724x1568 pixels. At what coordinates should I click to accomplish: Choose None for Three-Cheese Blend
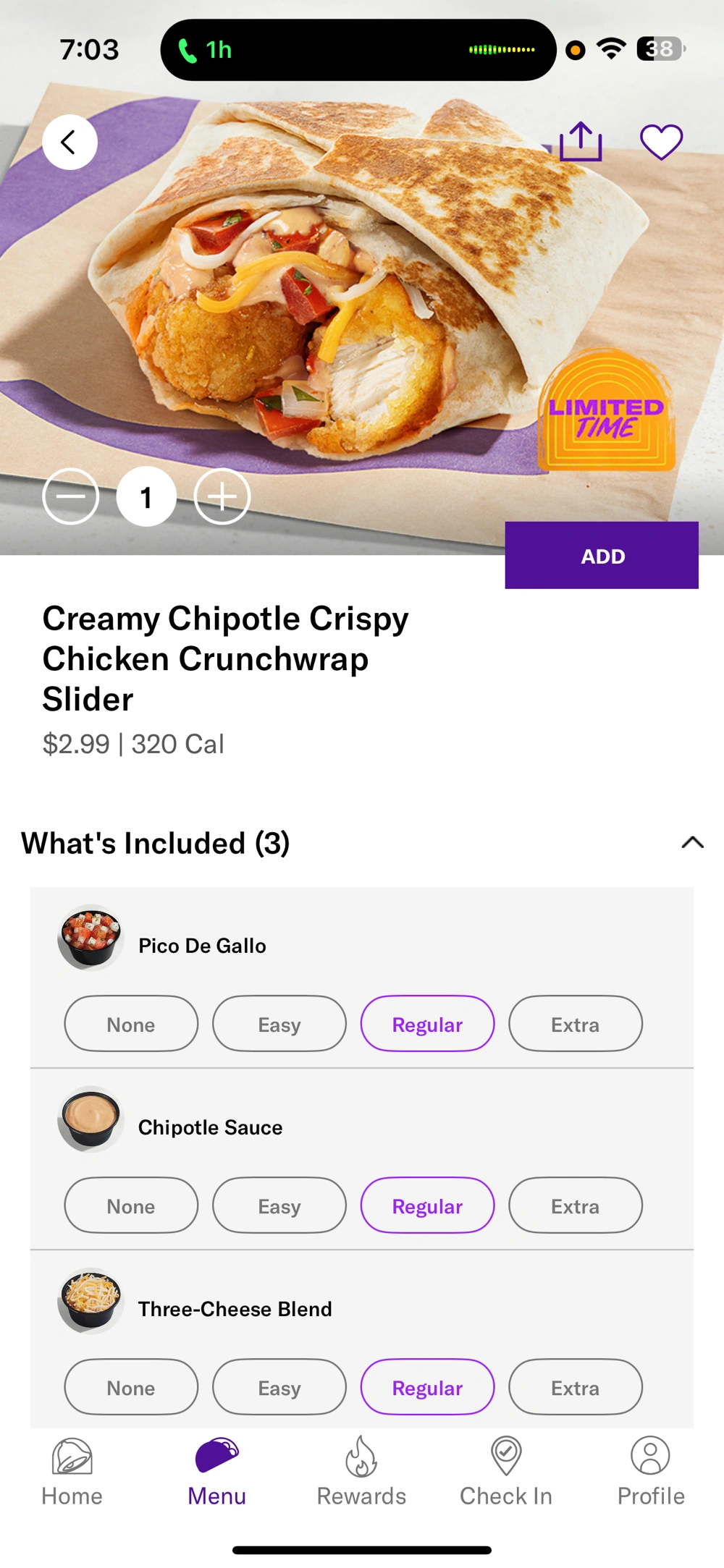point(131,1387)
